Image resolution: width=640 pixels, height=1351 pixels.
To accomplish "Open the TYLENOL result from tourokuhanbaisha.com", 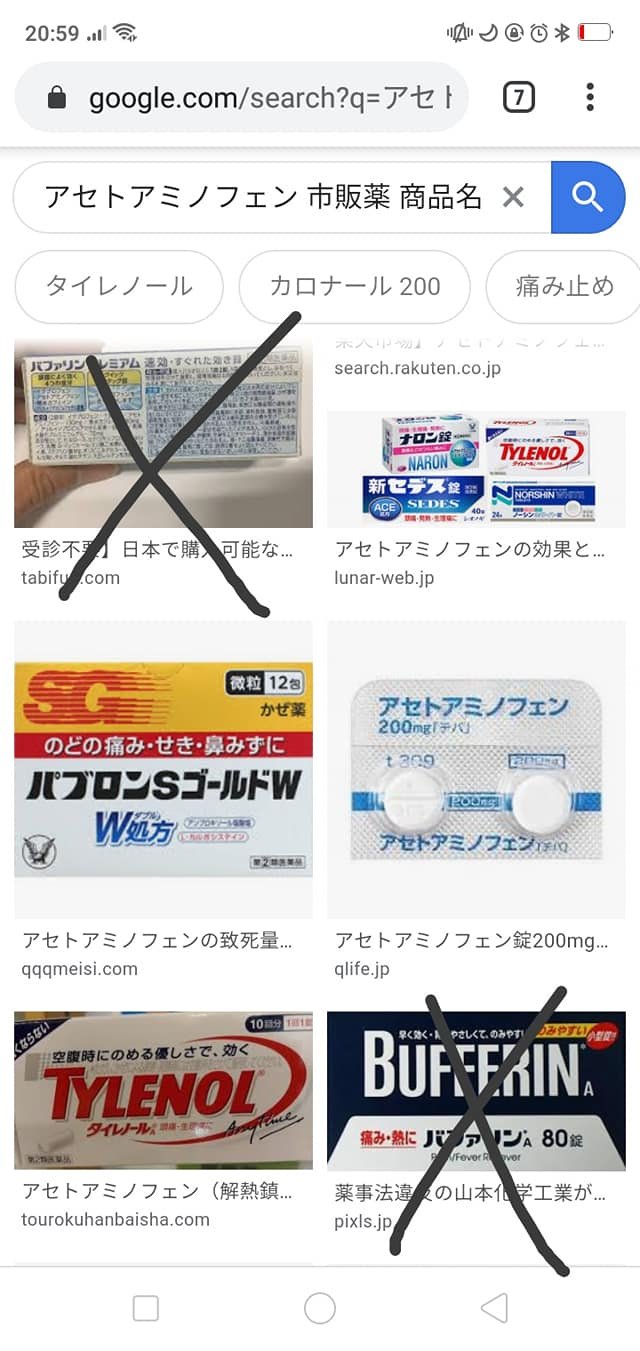I will pyautogui.click(x=163, y=1090).
